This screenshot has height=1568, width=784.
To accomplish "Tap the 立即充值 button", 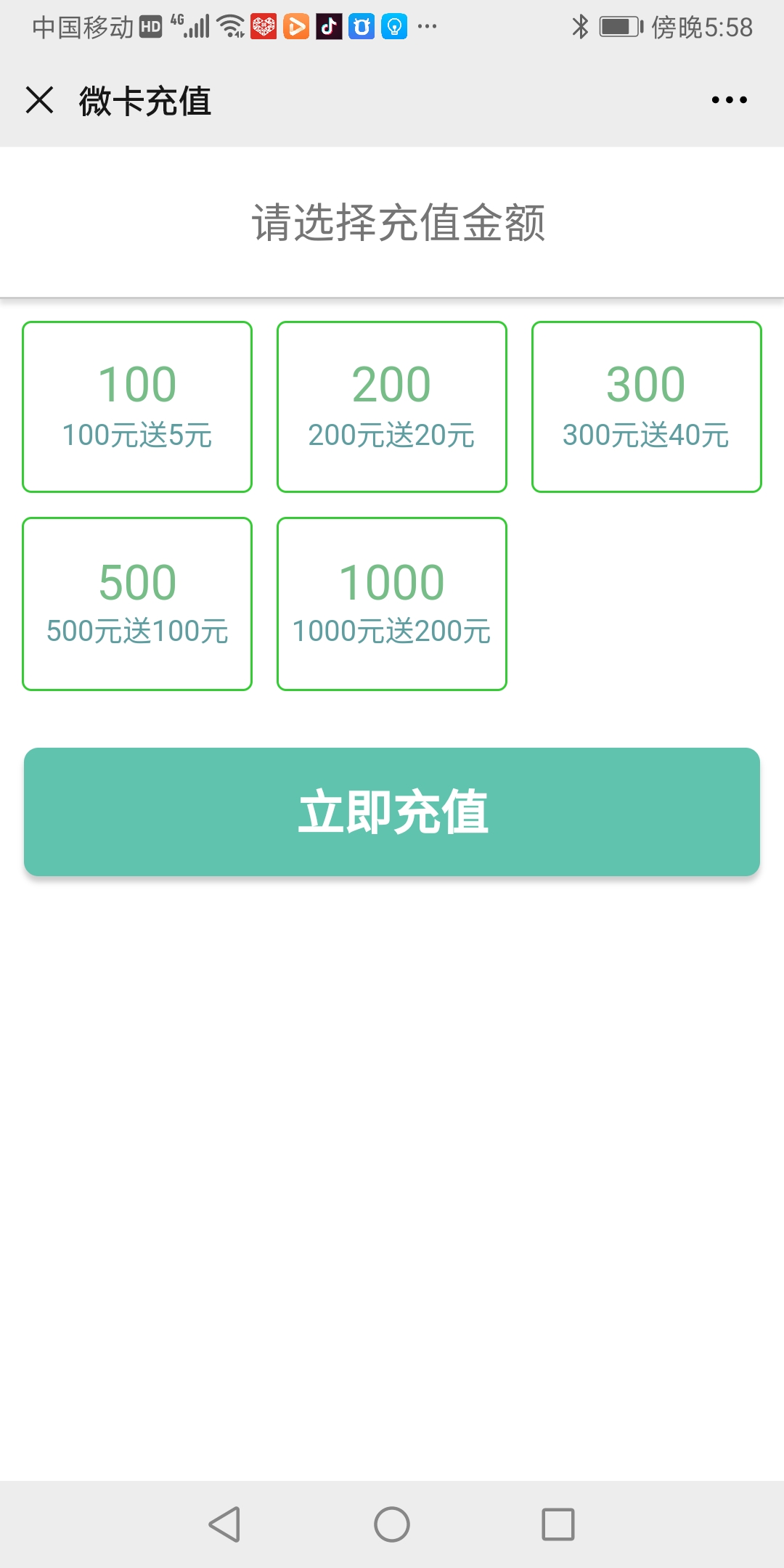I will (x=392, y=812).
